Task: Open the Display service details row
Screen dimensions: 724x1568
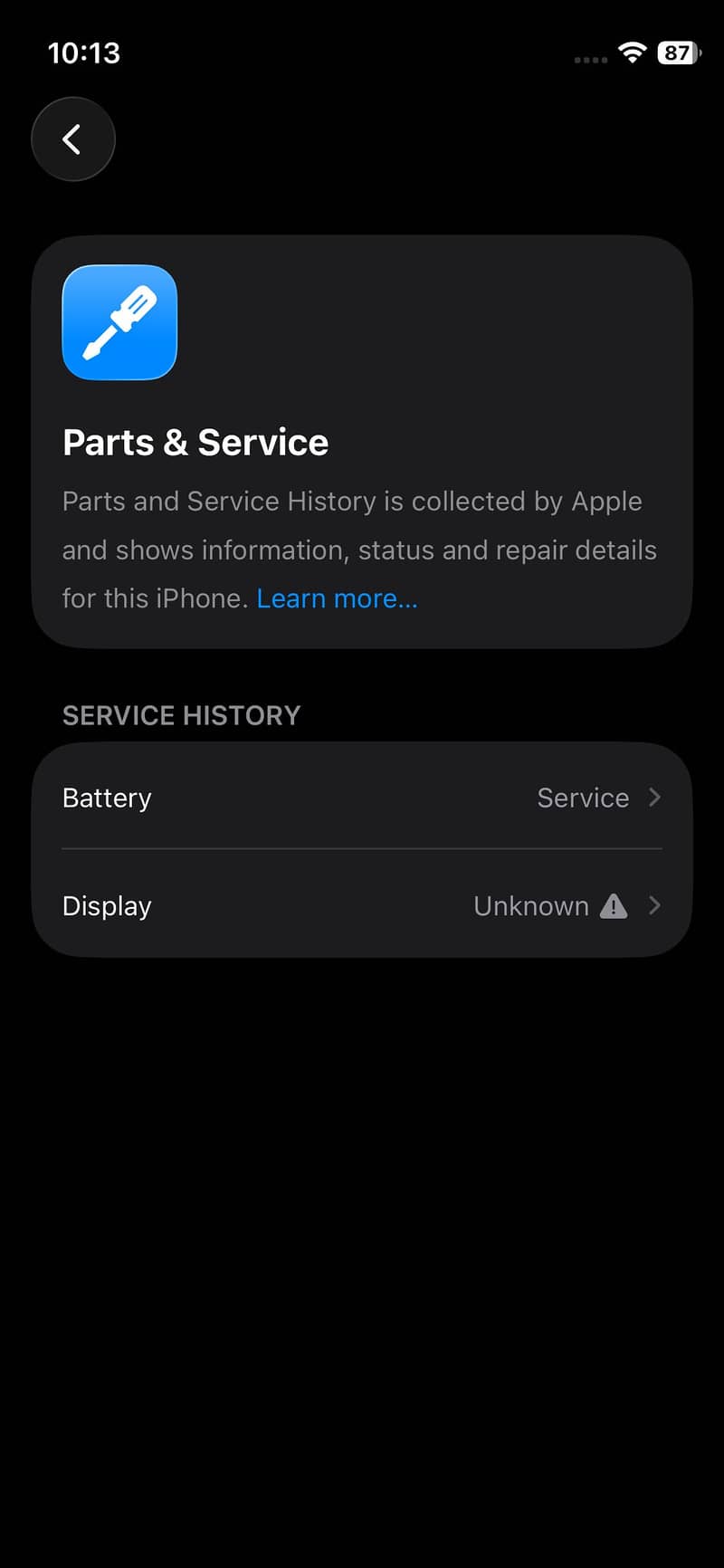Action: (x=362, y=905)
